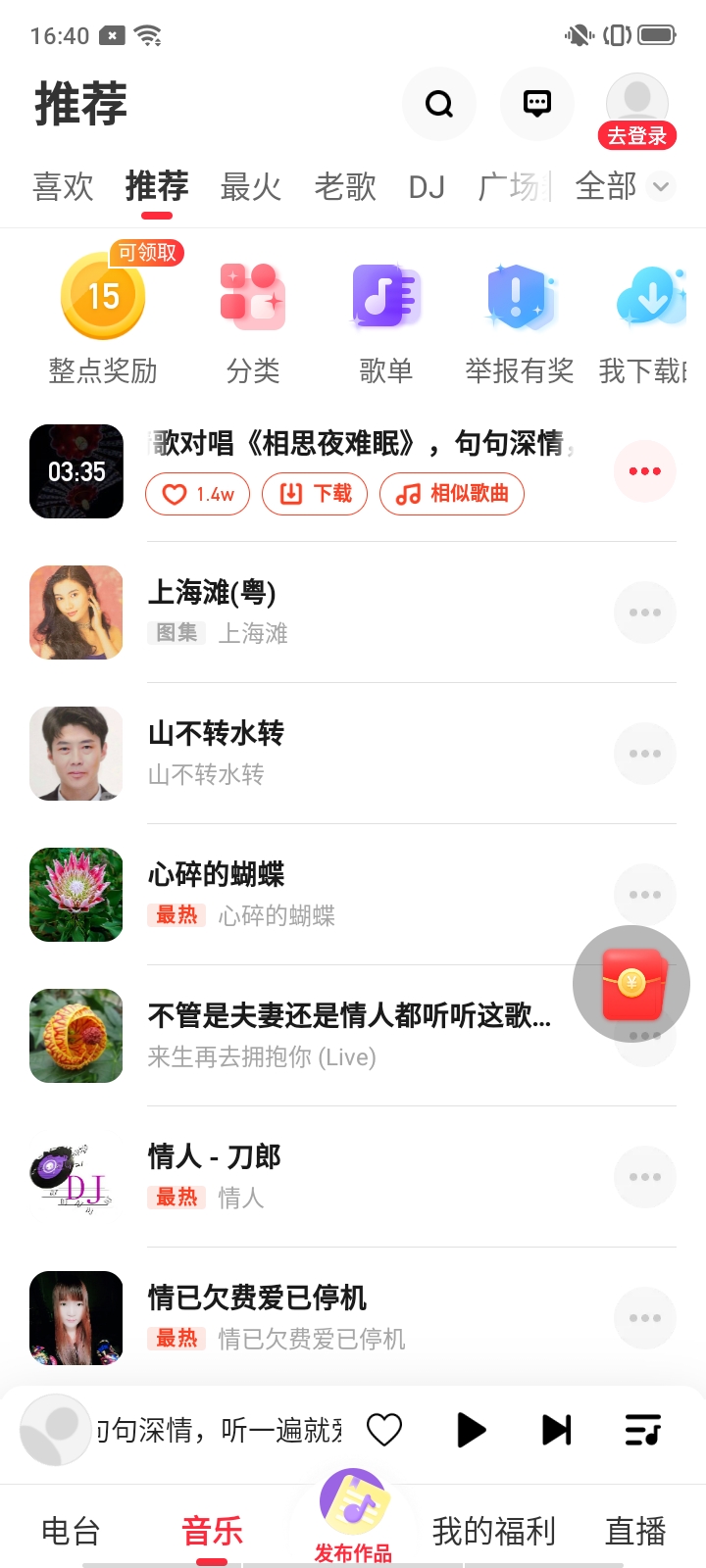The image size is (706, 1568).
Task: Tap the 下载 button on the first song
Action: click(315, 494)
